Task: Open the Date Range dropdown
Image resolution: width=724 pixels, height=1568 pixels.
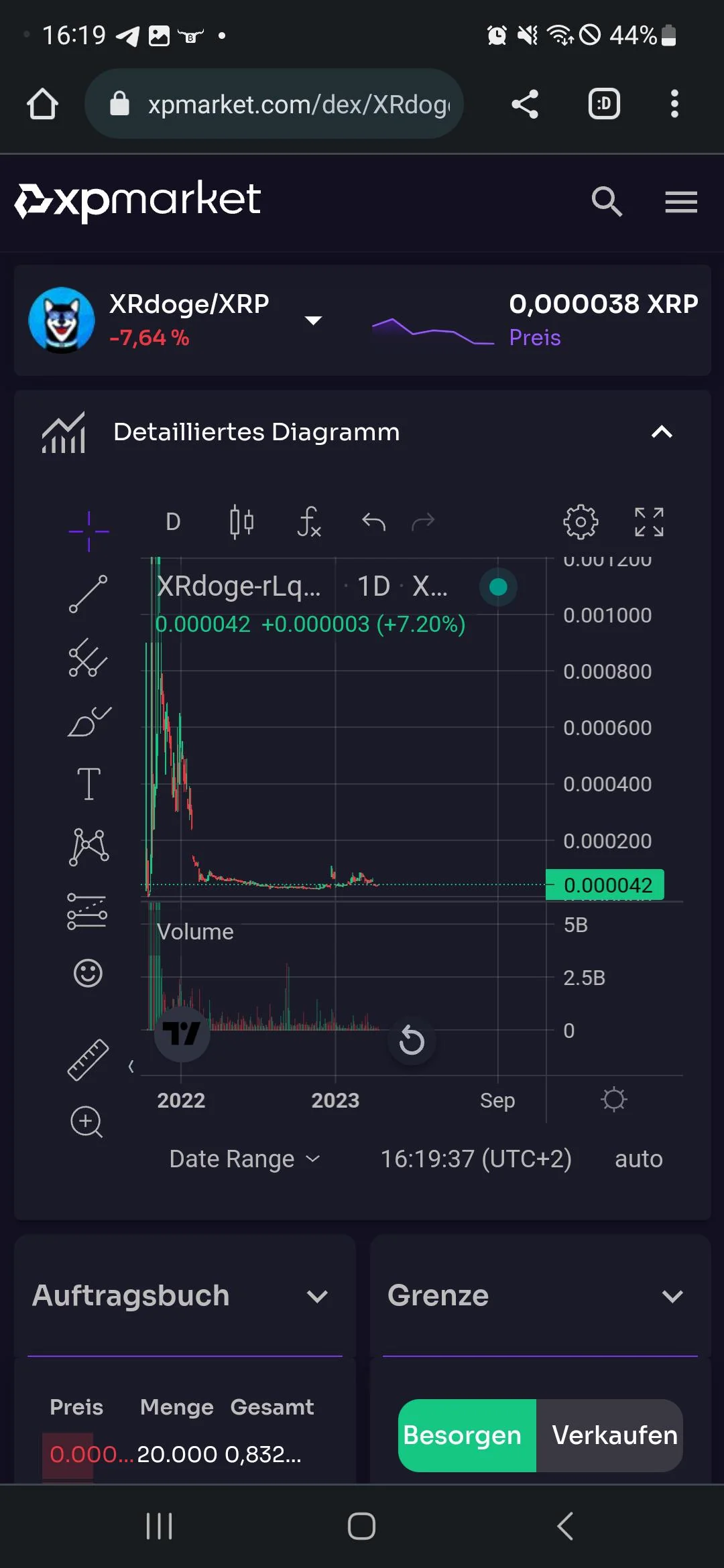Action: click(x=245, y=1159)
